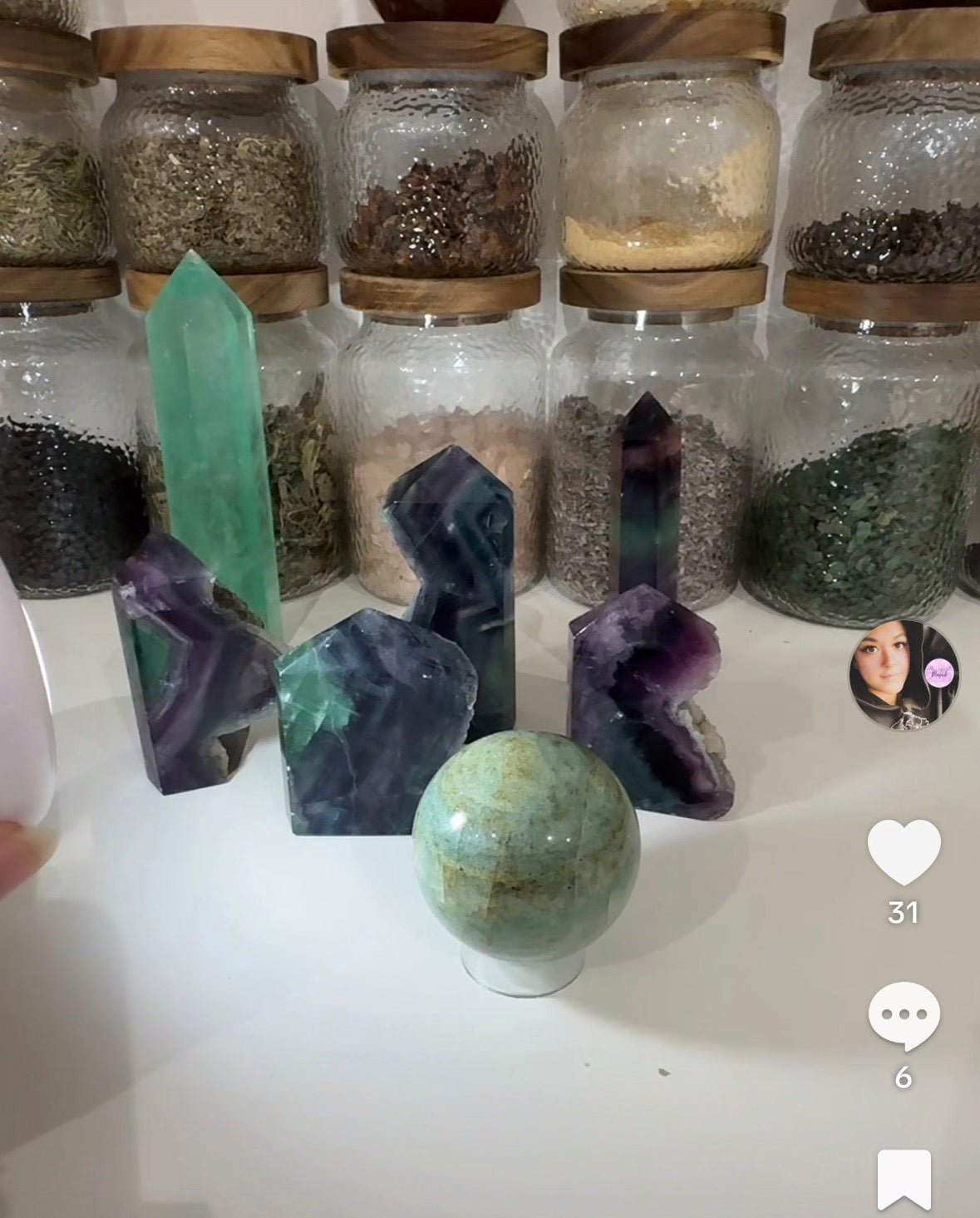
Task: Open the creator's profile picture
Action: pyautogui.click(x=904, y=675)
